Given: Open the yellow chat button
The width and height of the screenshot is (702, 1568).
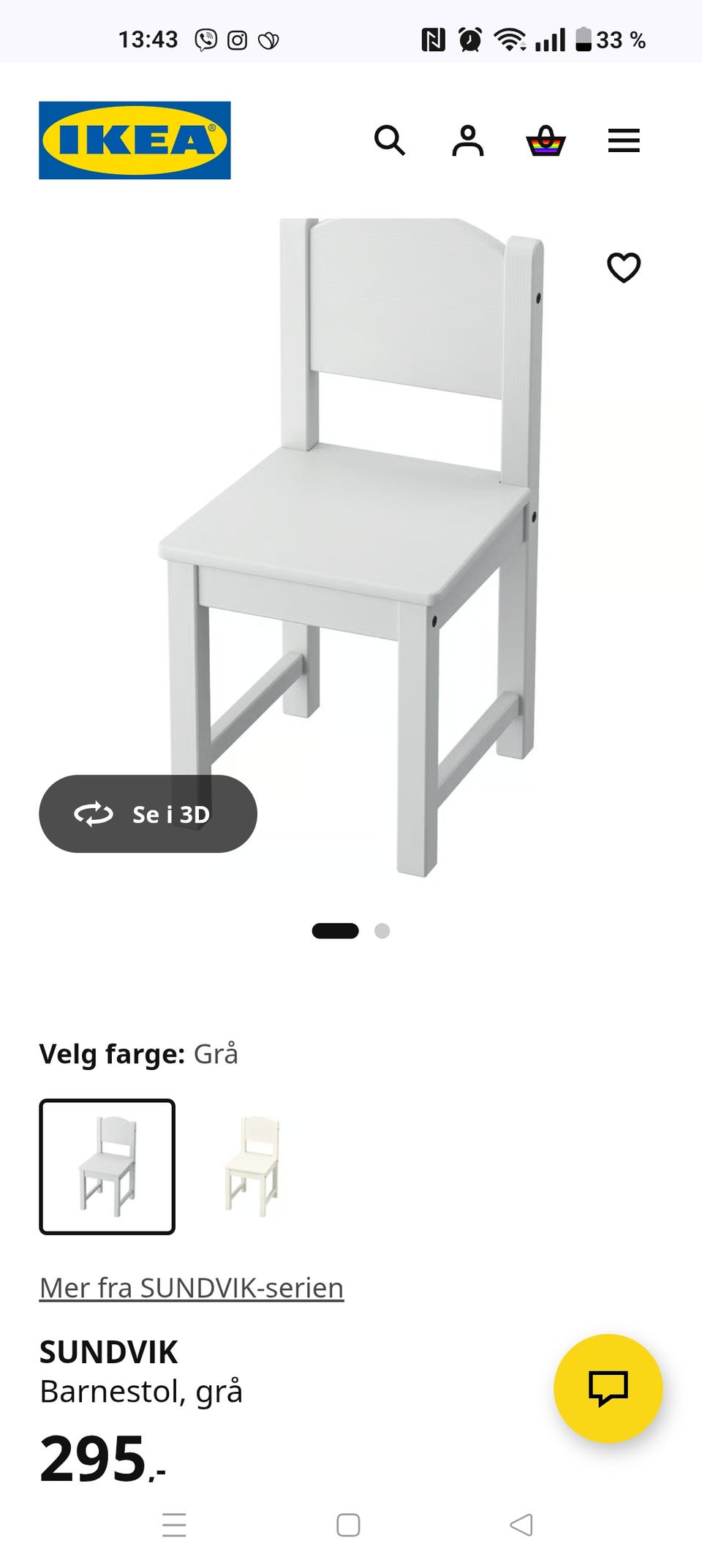Looking at the screenshot, I should click(x=608, y=1388).
